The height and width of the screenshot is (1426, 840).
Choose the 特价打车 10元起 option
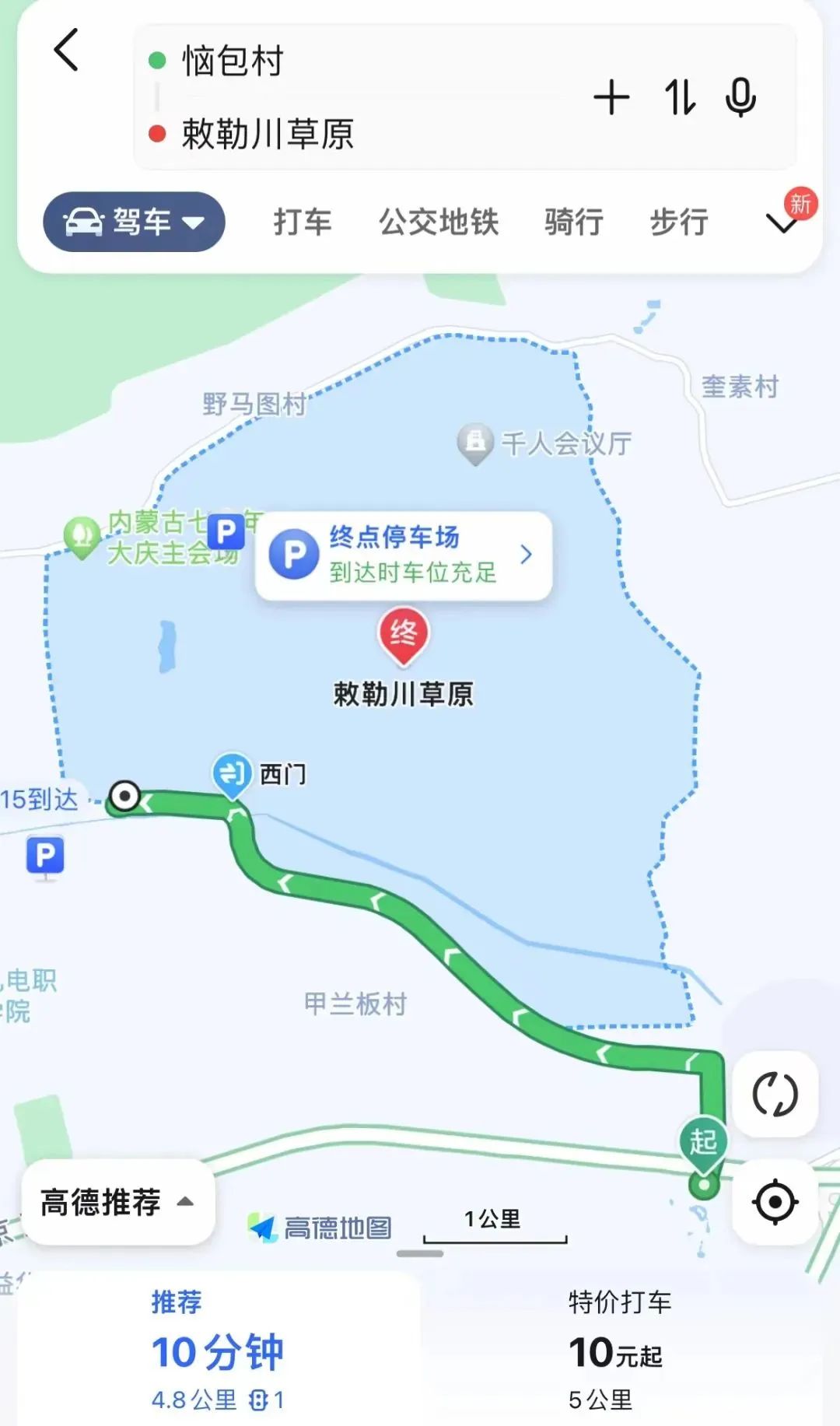(x=618, y=1351)
